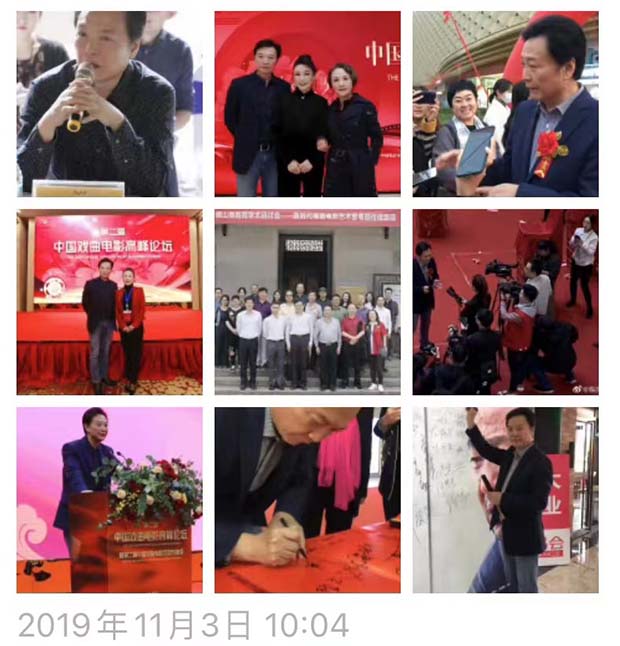Screen dimensions: 620x646
Task: View photo of man writing on white wall
Action: [505, 500]
